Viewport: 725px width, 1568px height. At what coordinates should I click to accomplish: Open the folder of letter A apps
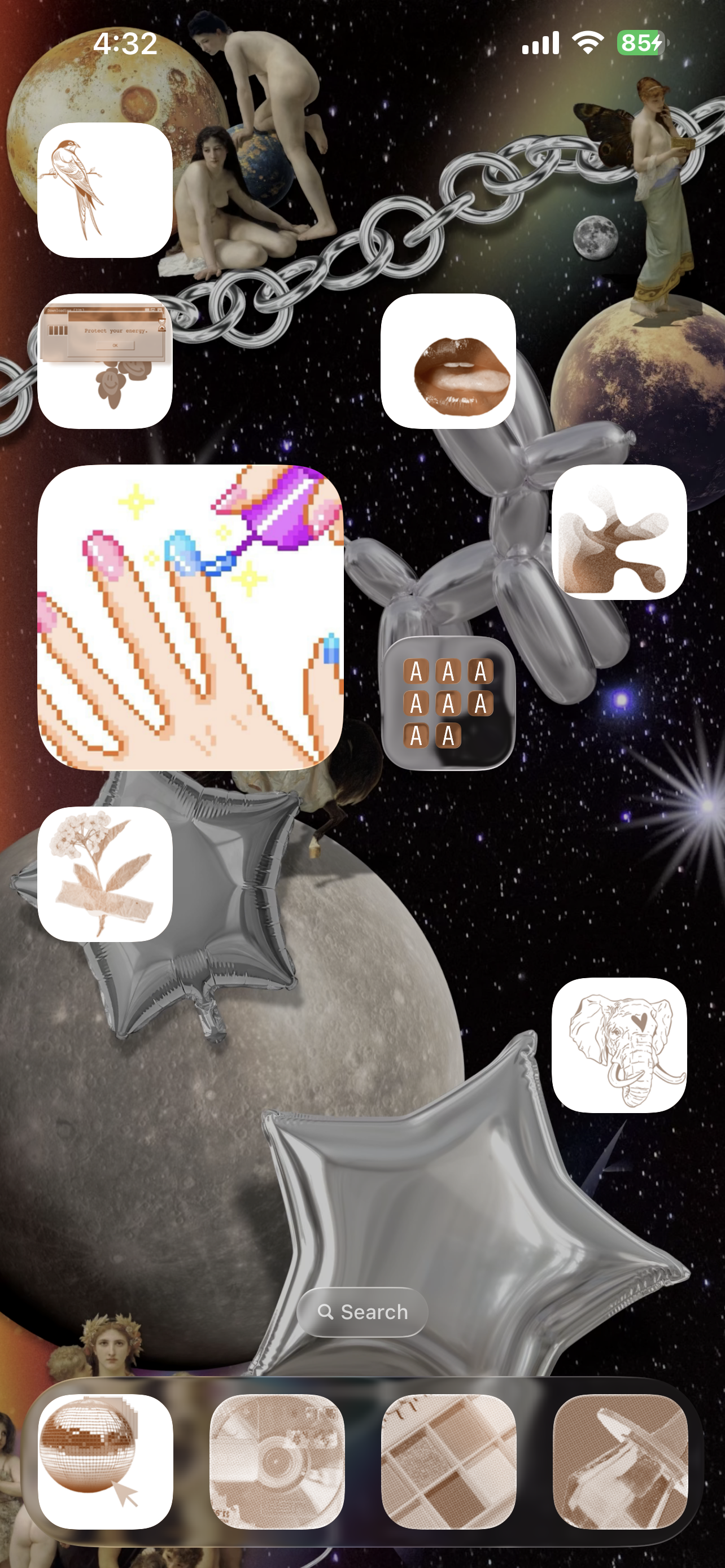[448, 703]
